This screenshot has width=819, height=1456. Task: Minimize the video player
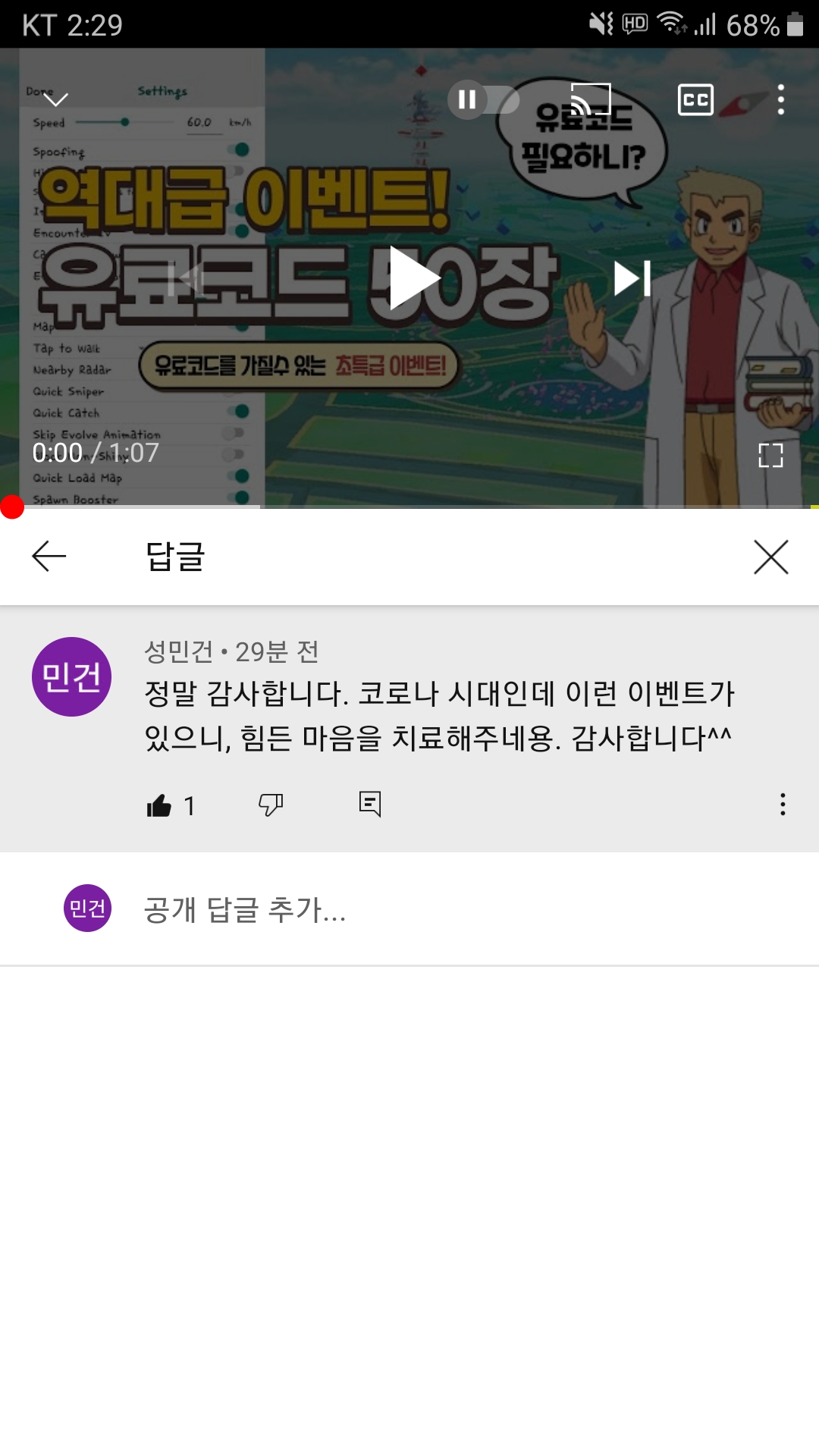pyautogui.click(x=55, y=99)
